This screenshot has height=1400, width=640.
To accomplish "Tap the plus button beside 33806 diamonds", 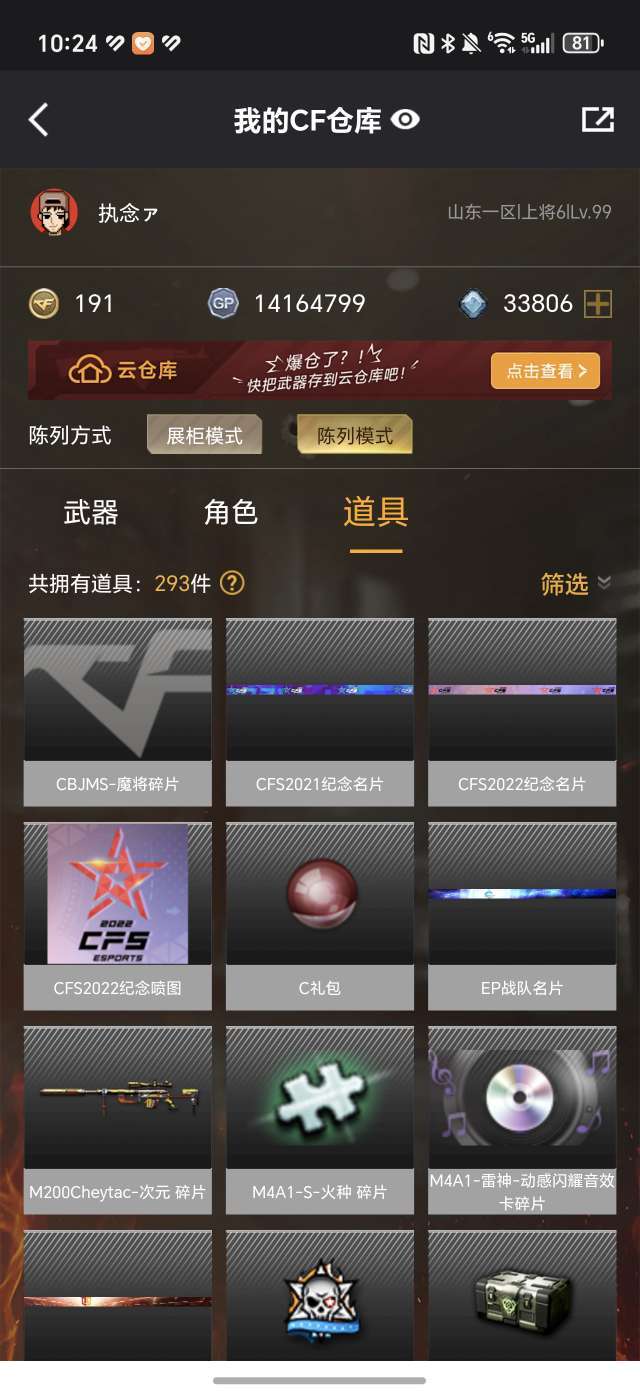I will [x=598, y=304].
